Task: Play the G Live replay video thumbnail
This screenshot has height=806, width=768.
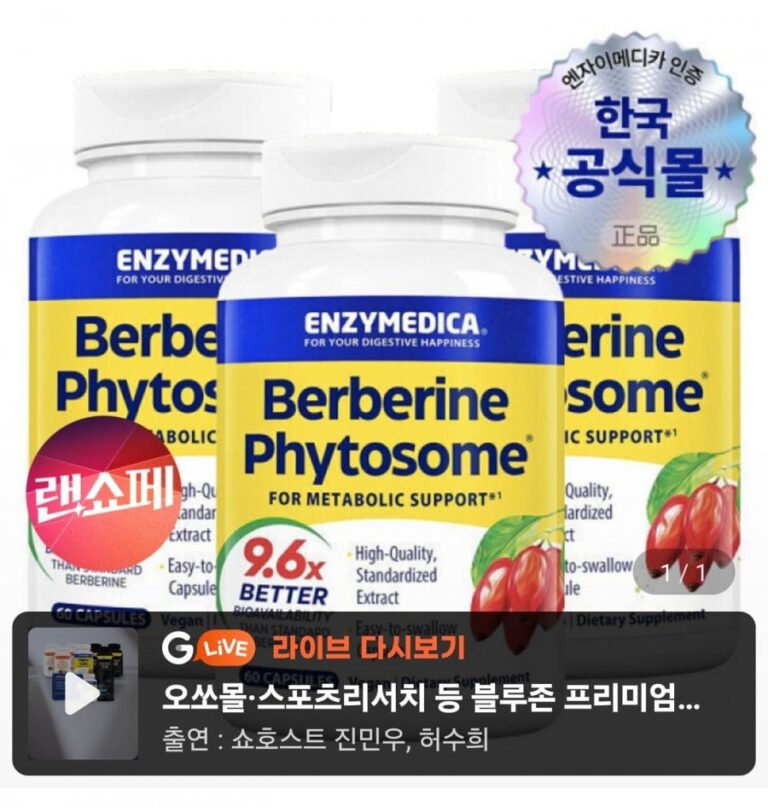Action: click(81, 693)
